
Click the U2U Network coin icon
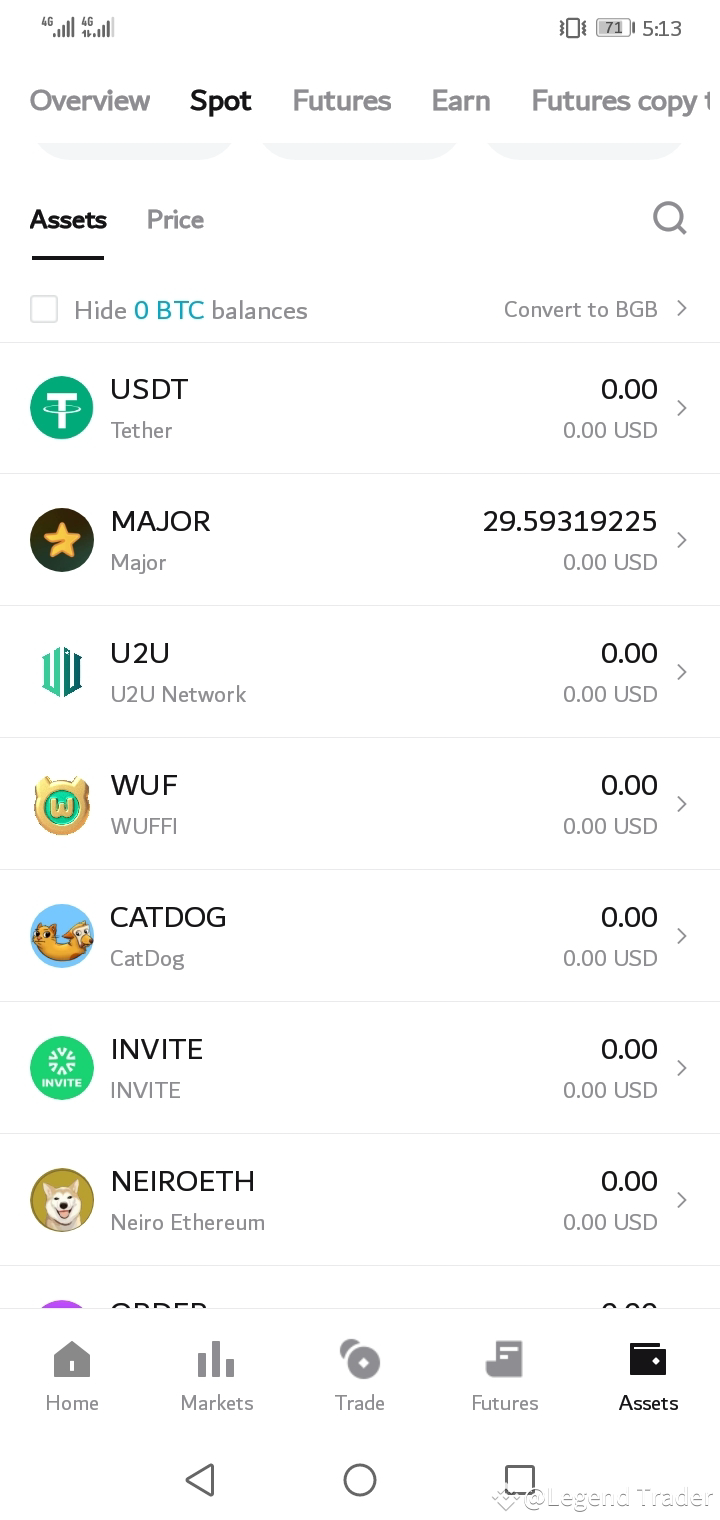pos(62,671)
